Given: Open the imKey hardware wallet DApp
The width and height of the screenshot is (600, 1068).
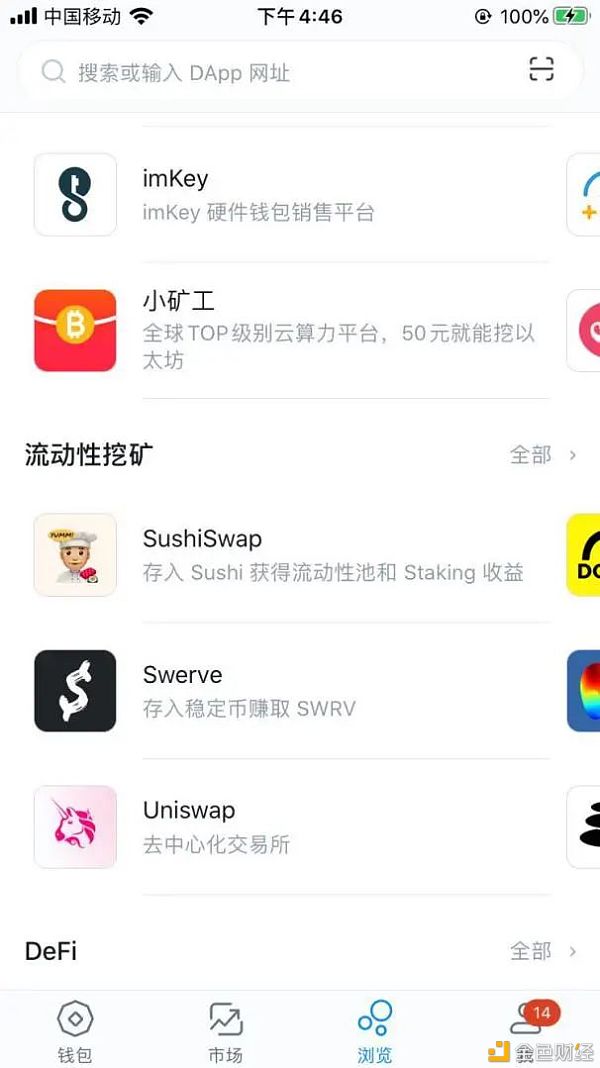Looking at the screenshot, I should (x=290, y=194).
